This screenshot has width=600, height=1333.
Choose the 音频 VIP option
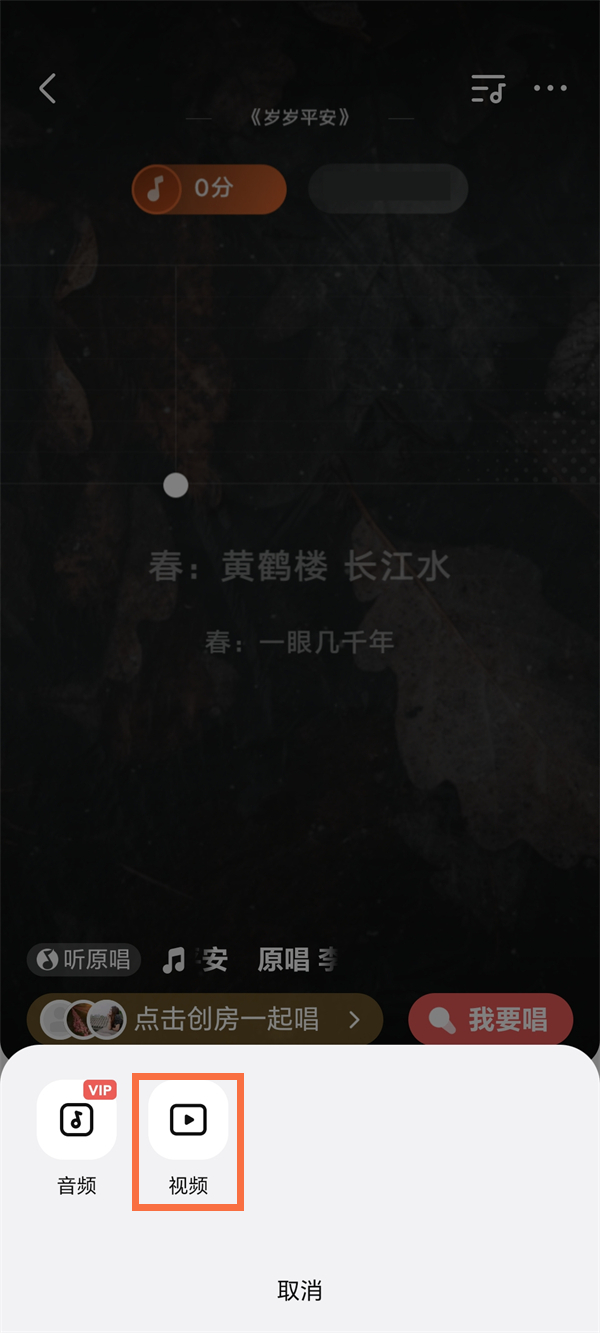[x=77, y=1122]
